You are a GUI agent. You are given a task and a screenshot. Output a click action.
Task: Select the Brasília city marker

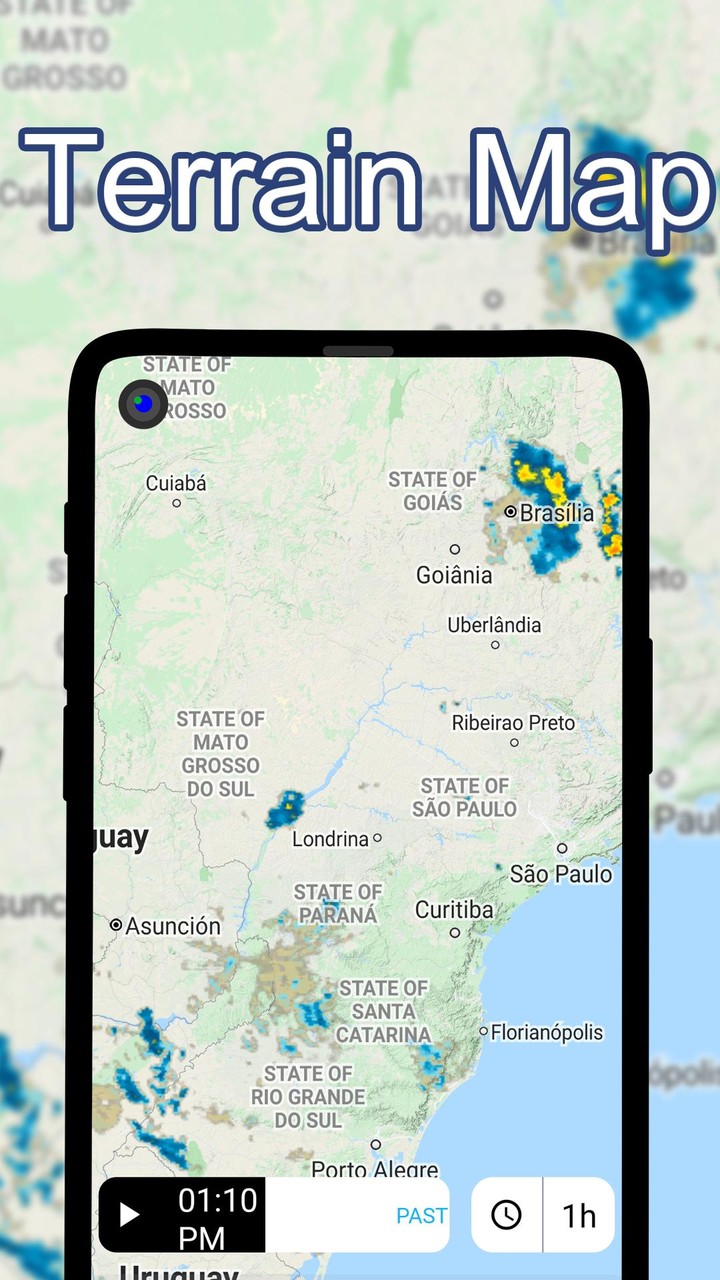[511, 511]
